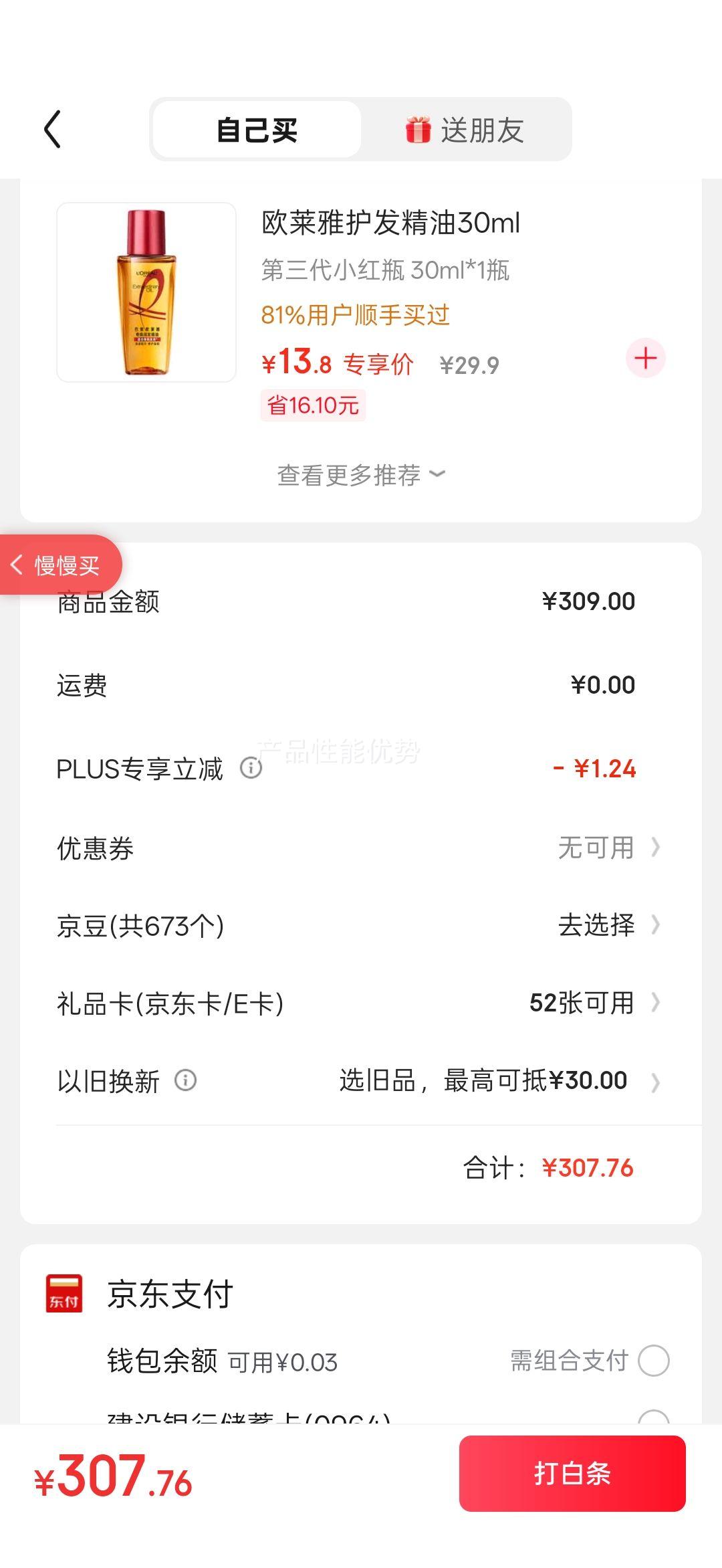This screenshot has width=722, height=1568.
Task: Select the 自己买 tab
Action: (257, 130)
